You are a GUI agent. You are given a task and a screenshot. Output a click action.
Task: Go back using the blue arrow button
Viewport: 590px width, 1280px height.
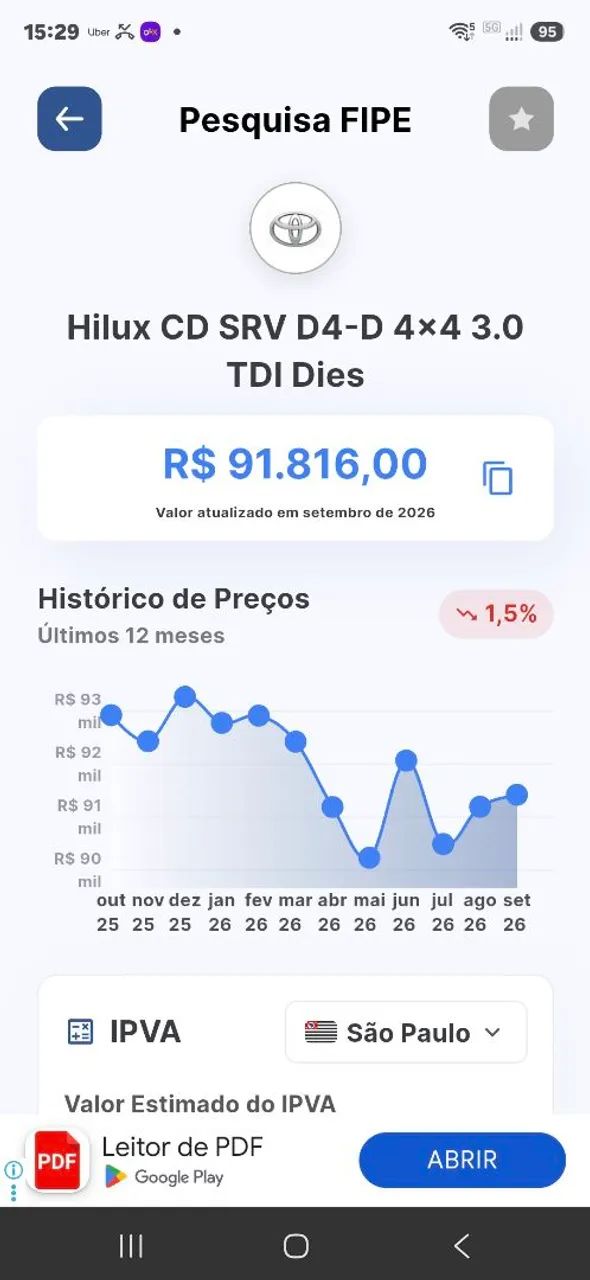69,119
